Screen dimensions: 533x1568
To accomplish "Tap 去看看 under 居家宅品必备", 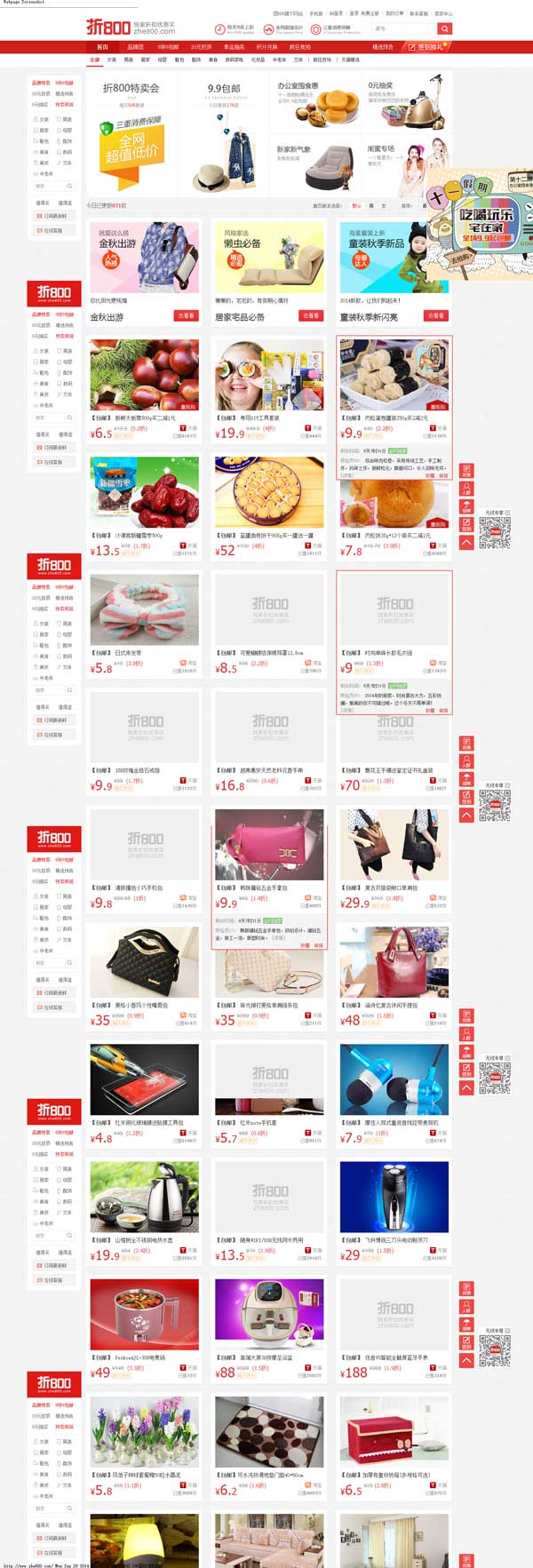I will point(310,315).
